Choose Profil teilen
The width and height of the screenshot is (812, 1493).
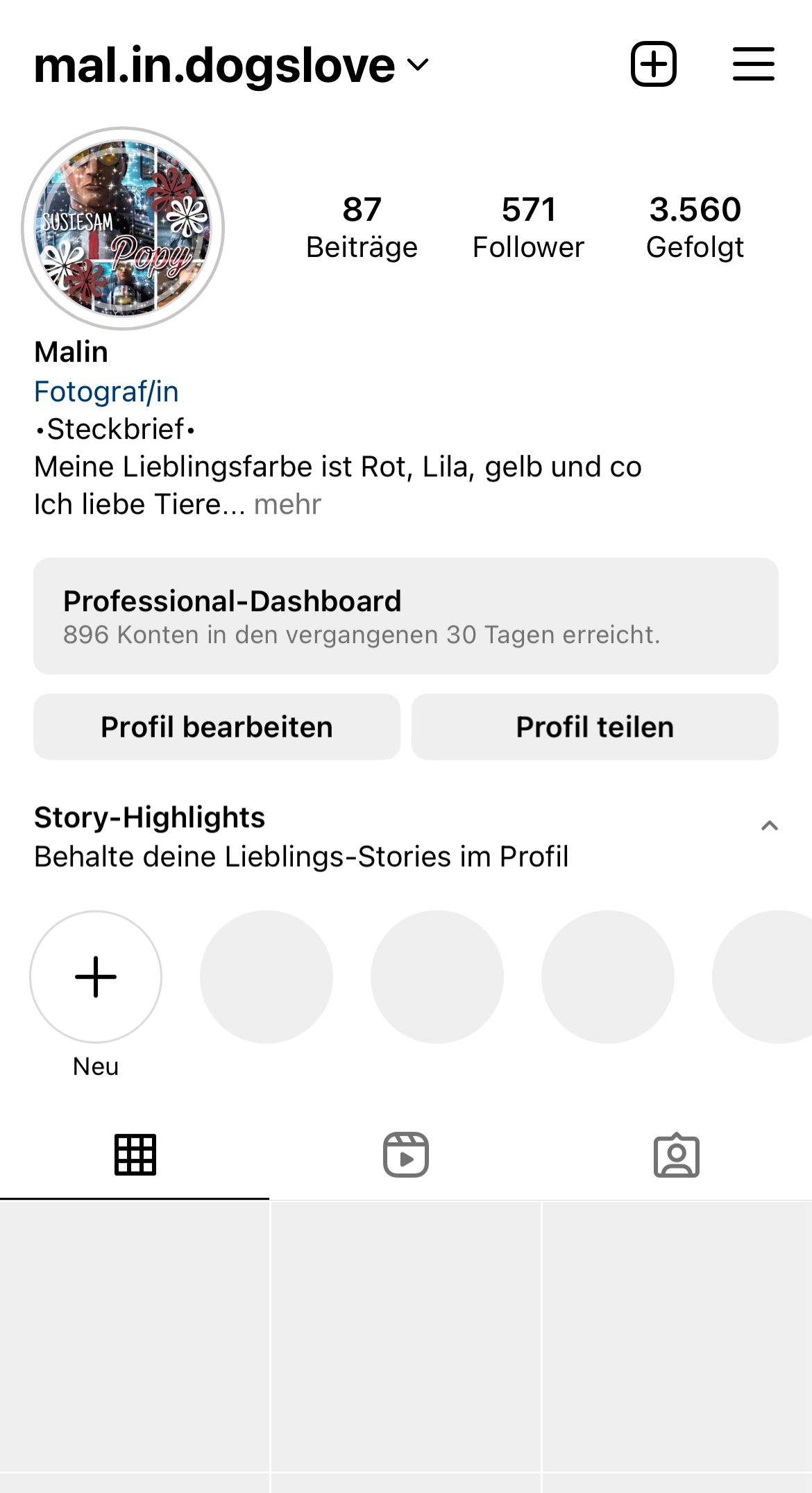[x=595, y=727]
